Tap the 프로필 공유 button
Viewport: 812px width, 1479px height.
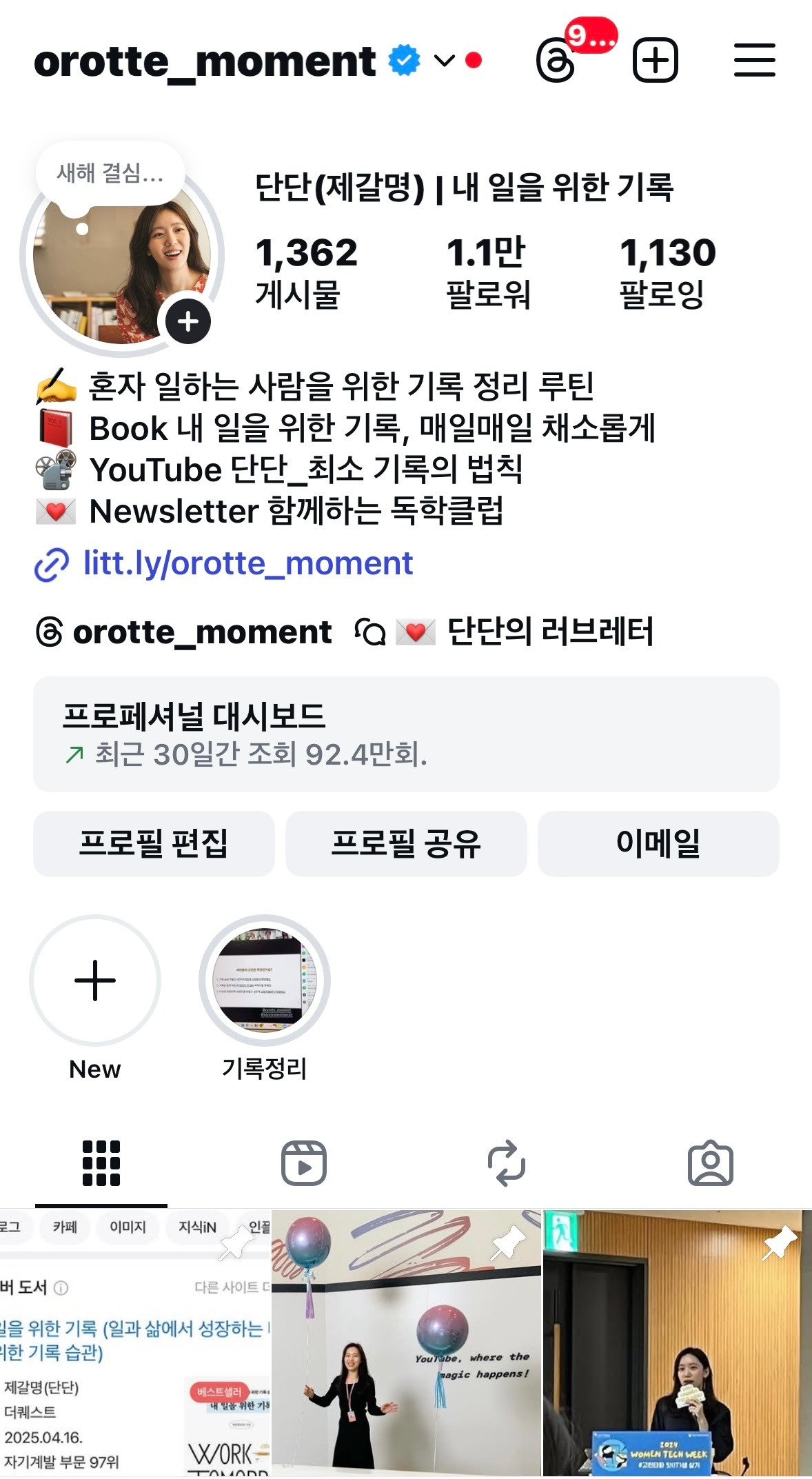pos(406,843)
